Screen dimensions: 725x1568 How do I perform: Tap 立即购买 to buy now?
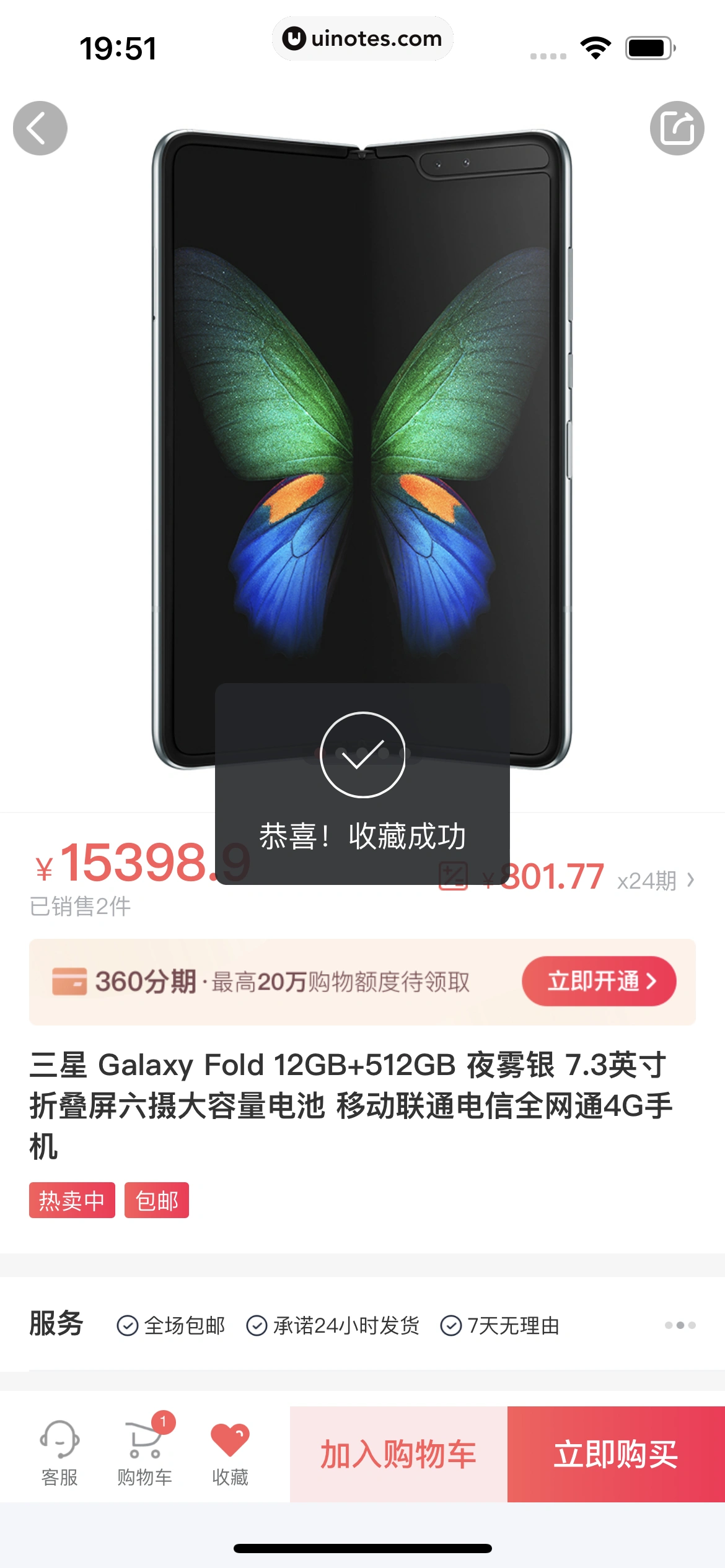pyautogui.click(x=616, y=1453)
